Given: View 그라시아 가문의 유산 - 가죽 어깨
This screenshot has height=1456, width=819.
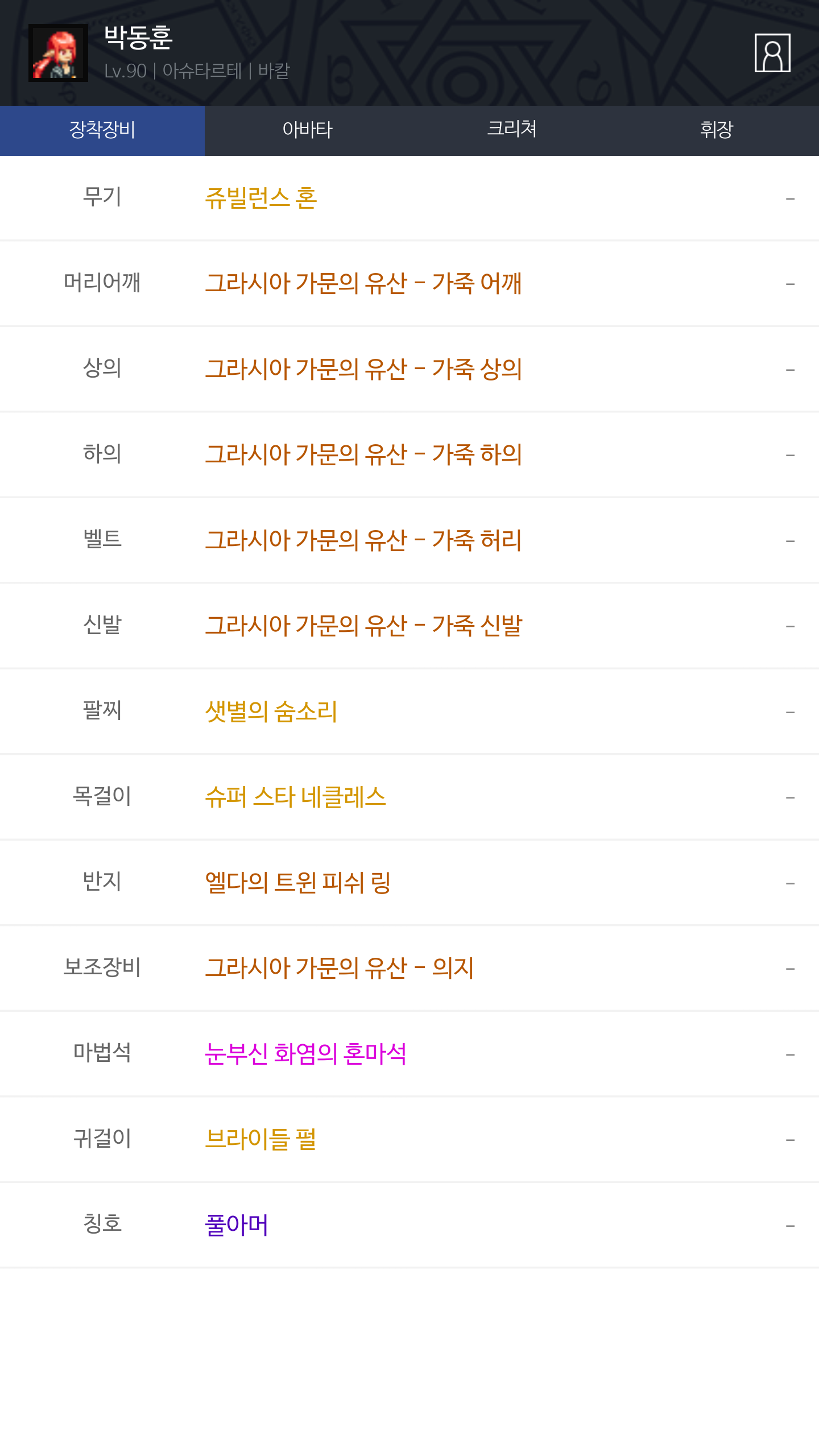Looking at the screenshot, I should click(363, 283).
